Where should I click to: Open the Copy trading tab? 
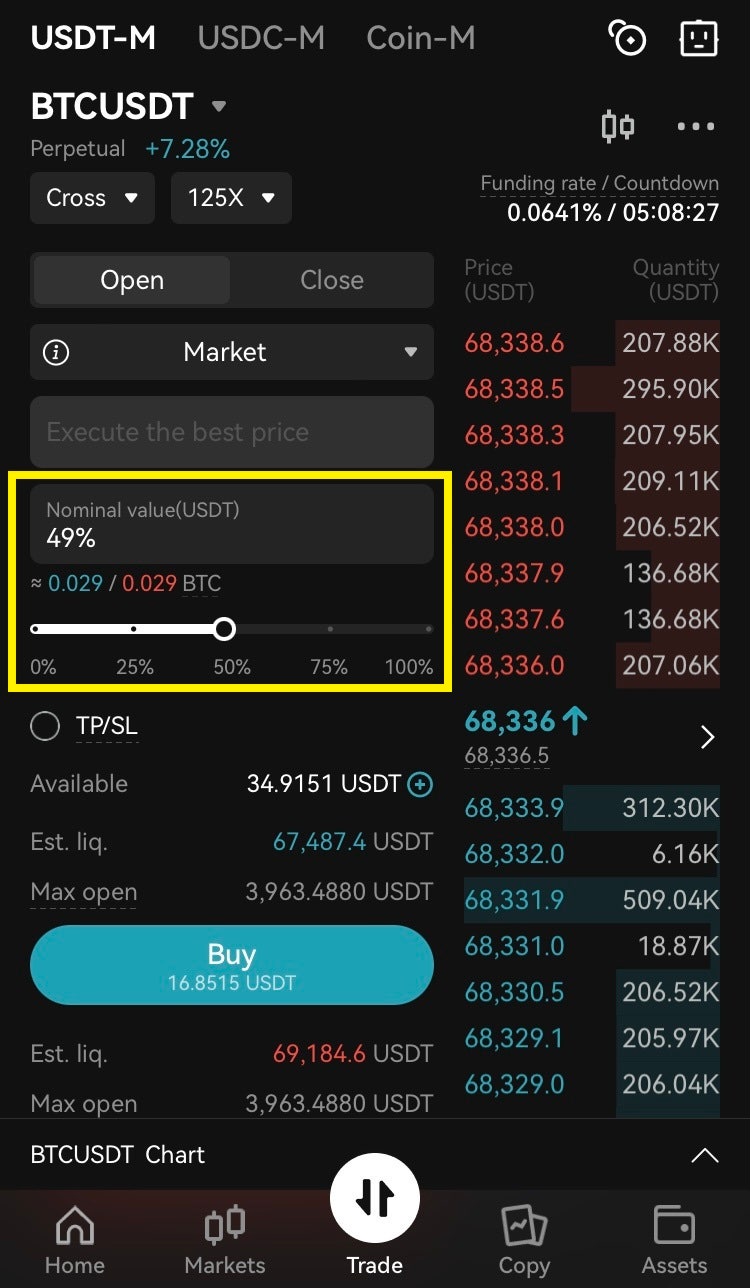[525, 1240]
